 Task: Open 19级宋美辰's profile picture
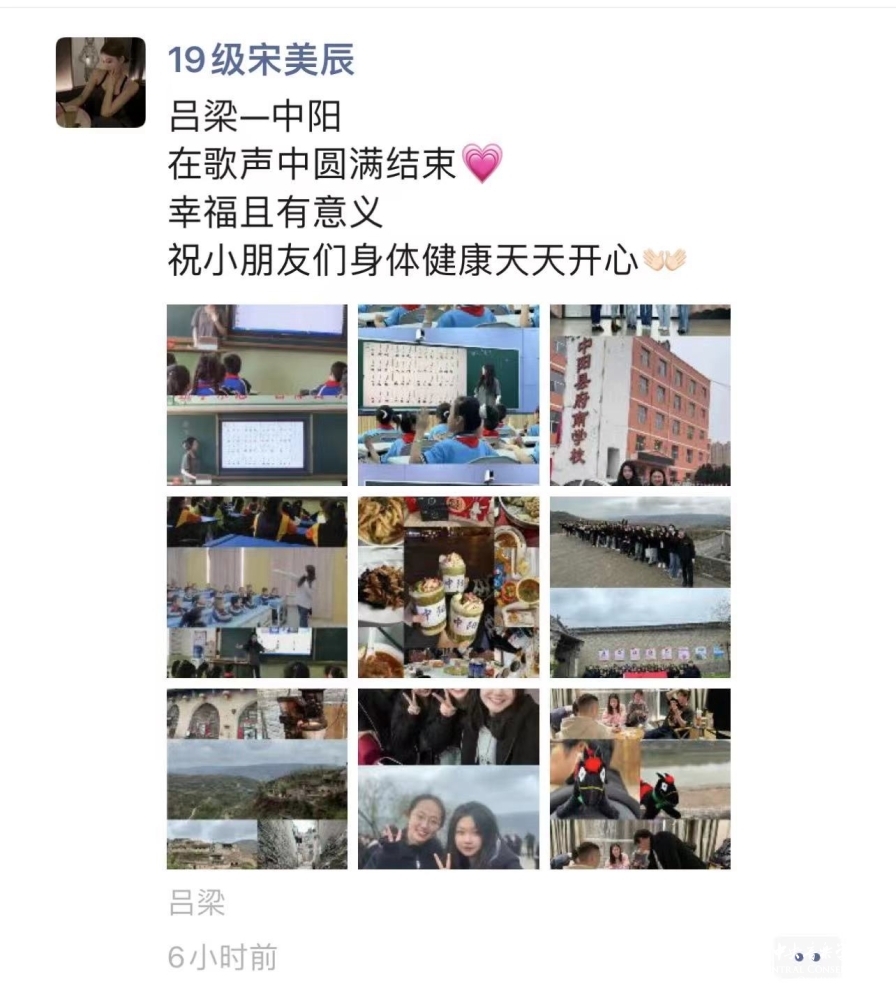[x=100, y=82]
